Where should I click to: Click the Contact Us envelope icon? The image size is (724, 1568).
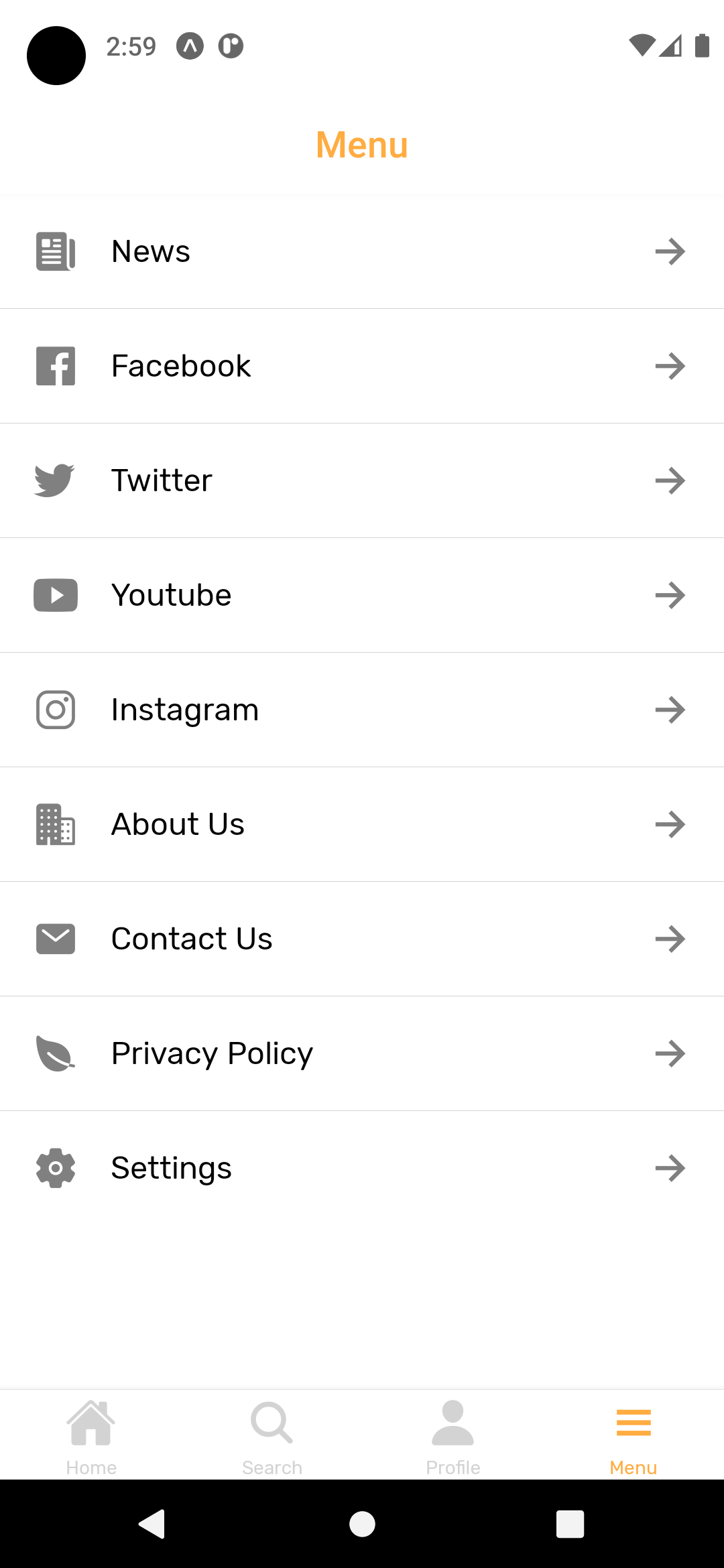coord(55,938)
